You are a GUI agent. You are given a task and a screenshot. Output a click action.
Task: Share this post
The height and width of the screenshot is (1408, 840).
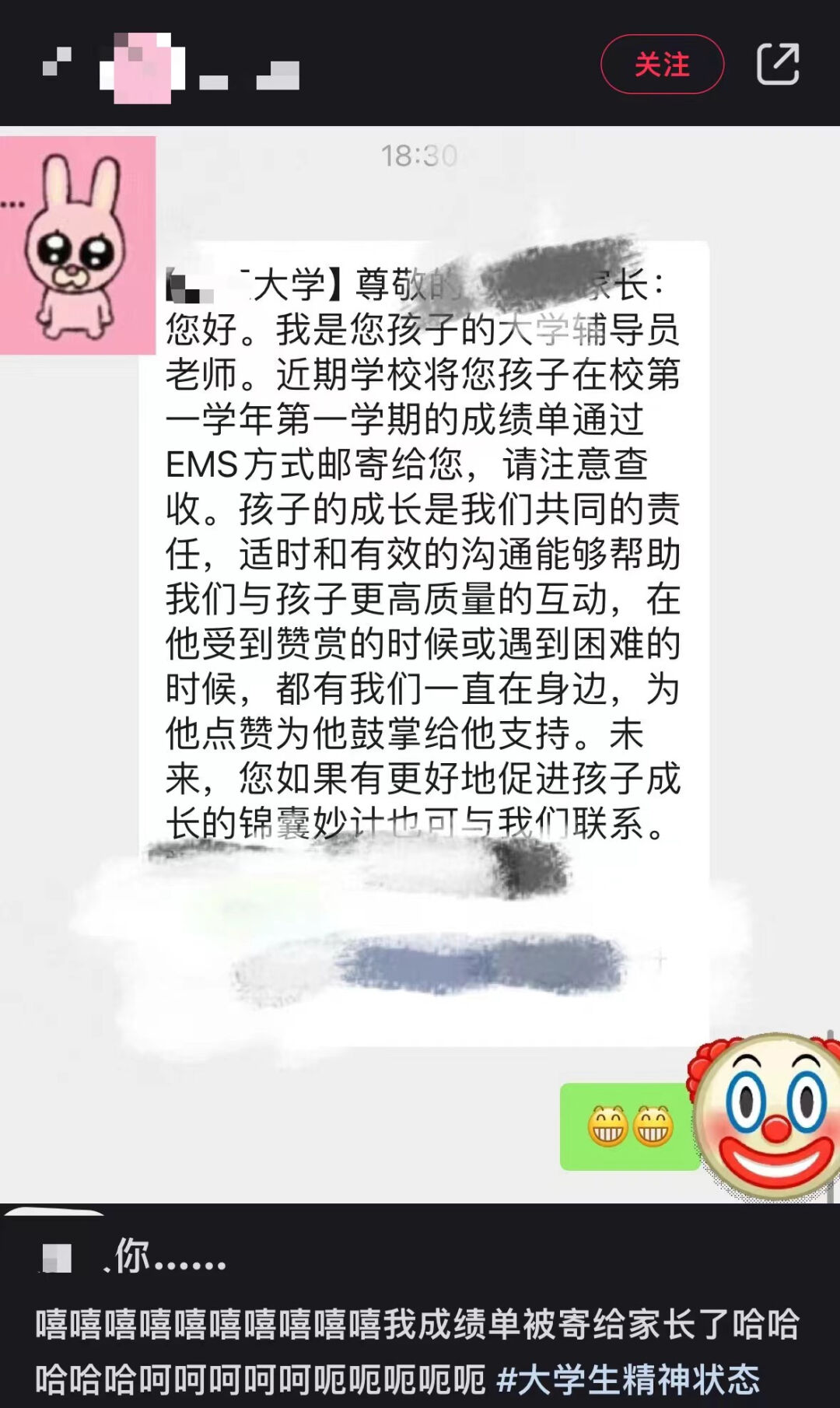tap(778, 65)
